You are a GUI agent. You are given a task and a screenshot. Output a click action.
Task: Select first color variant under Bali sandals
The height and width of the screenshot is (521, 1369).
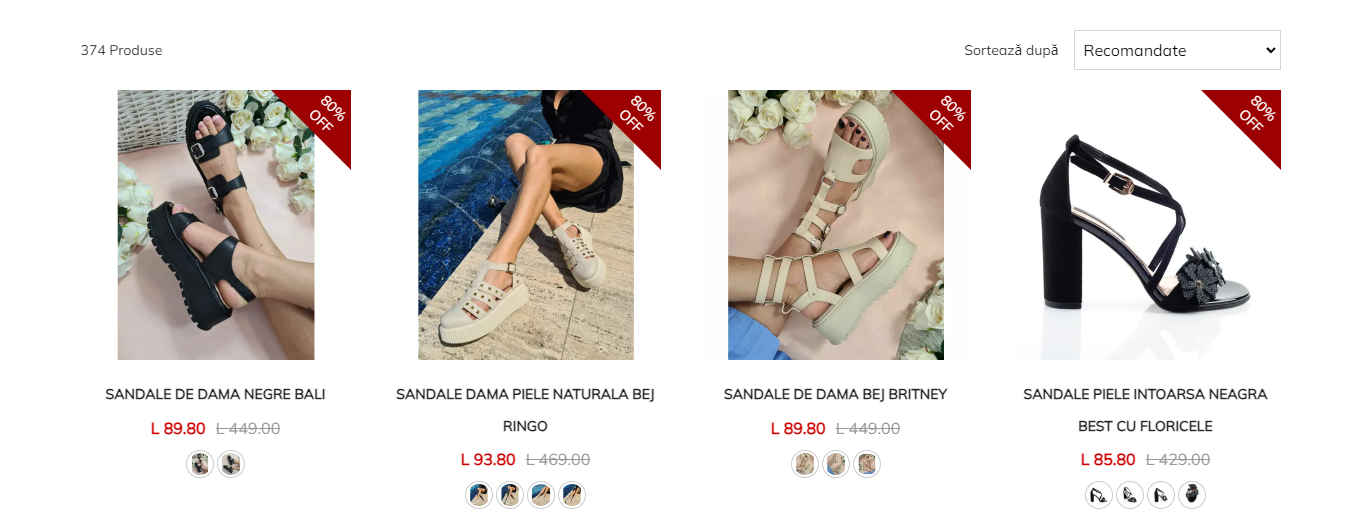pyautogui.click(x=200, y=464)
